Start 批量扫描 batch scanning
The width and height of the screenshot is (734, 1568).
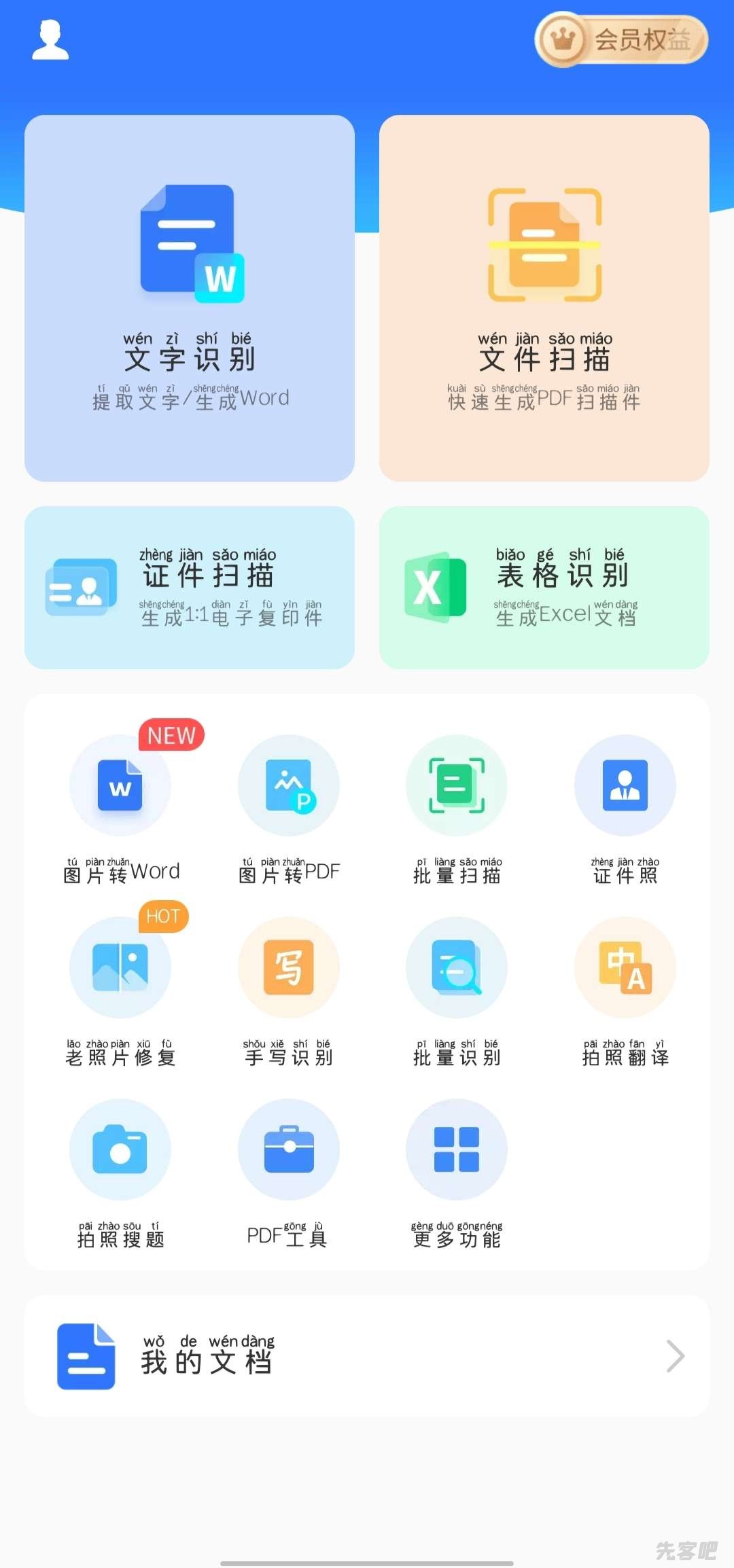(x=457, y=786)
